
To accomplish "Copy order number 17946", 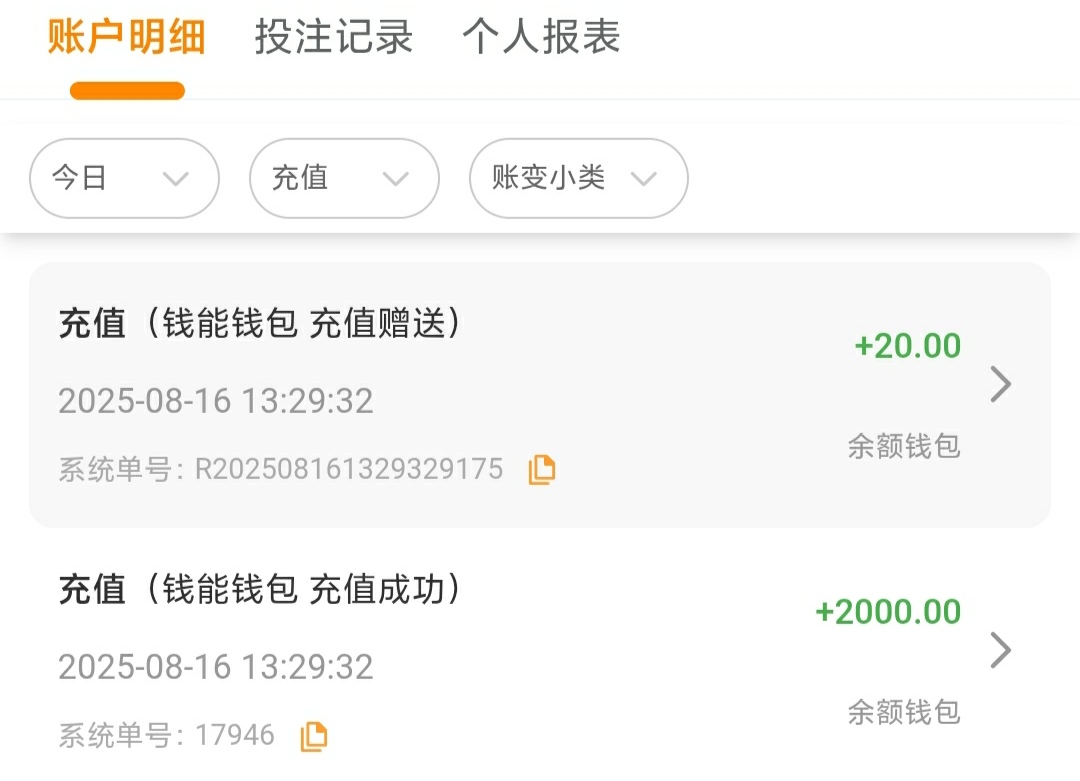I will coord(313,736).
